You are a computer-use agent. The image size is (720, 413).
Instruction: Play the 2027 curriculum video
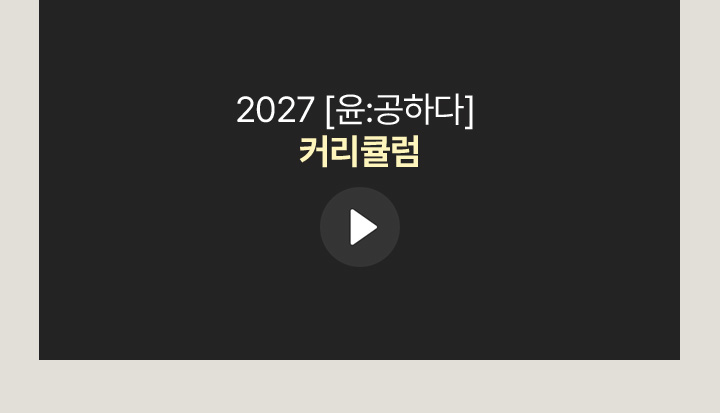tap(360, 227)
